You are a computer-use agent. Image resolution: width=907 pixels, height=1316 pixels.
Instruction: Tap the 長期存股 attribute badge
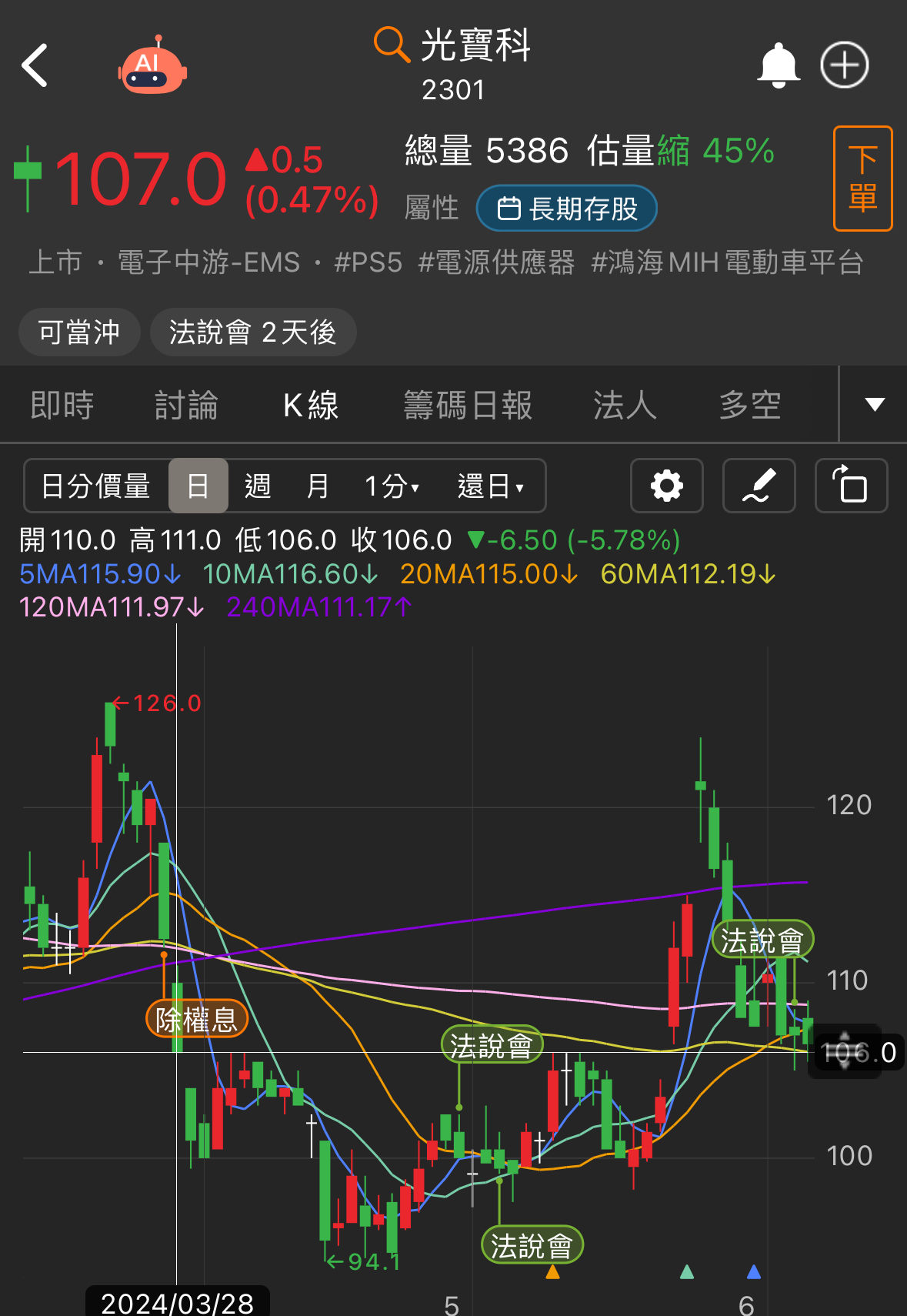(x=567, y=208)
